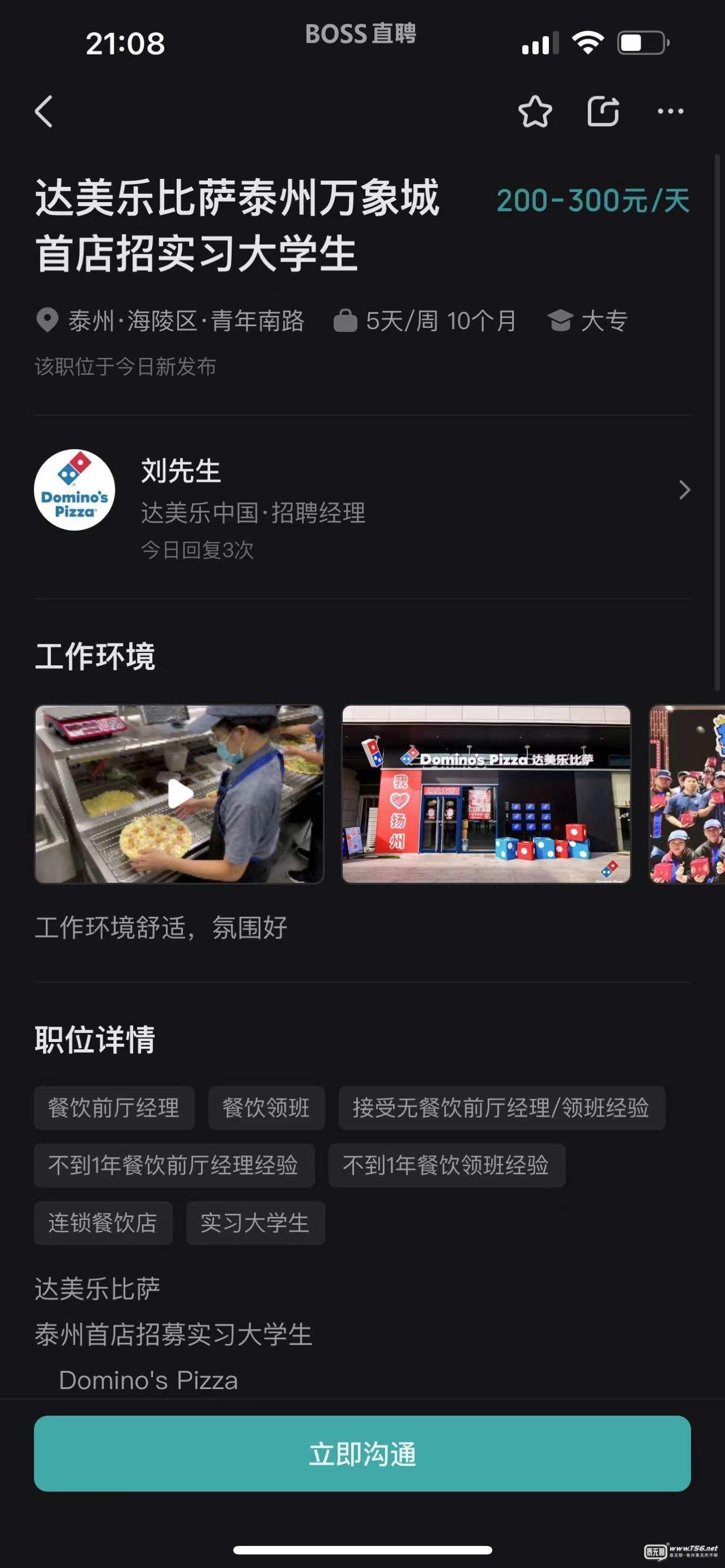Select the 连锁餐饮店 tag

pos(103,1222)
